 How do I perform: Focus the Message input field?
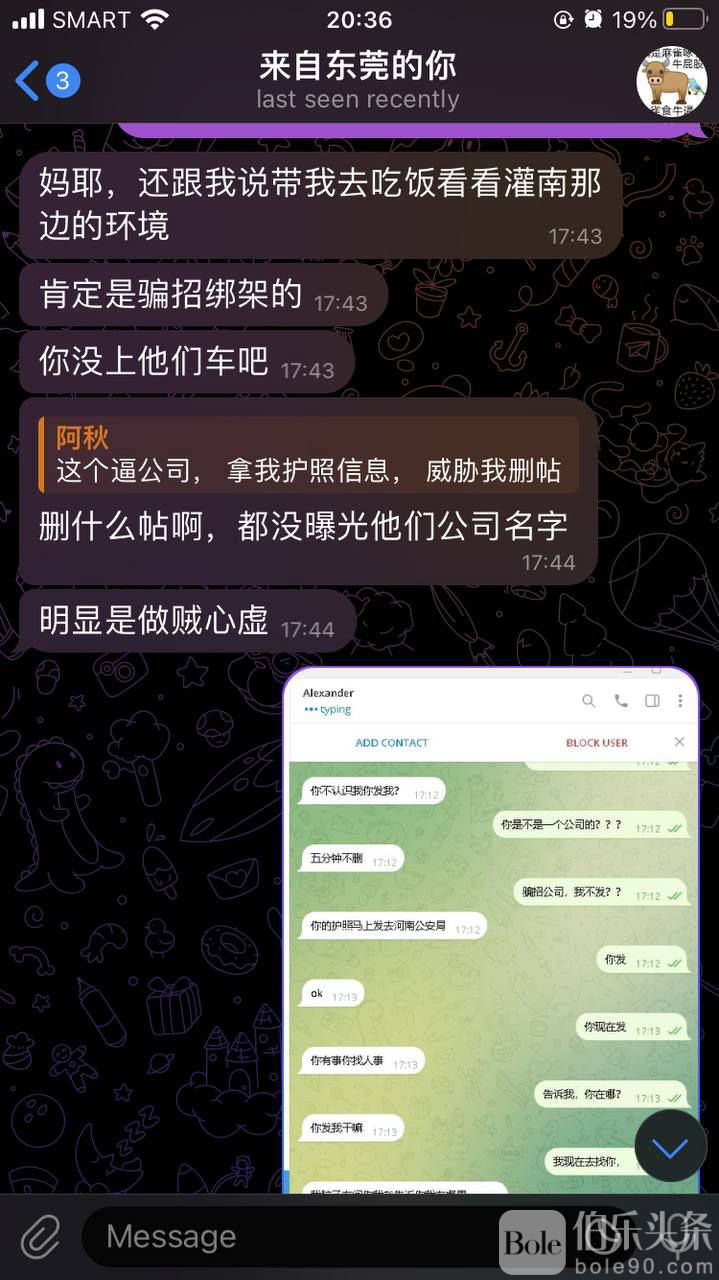290,1237
